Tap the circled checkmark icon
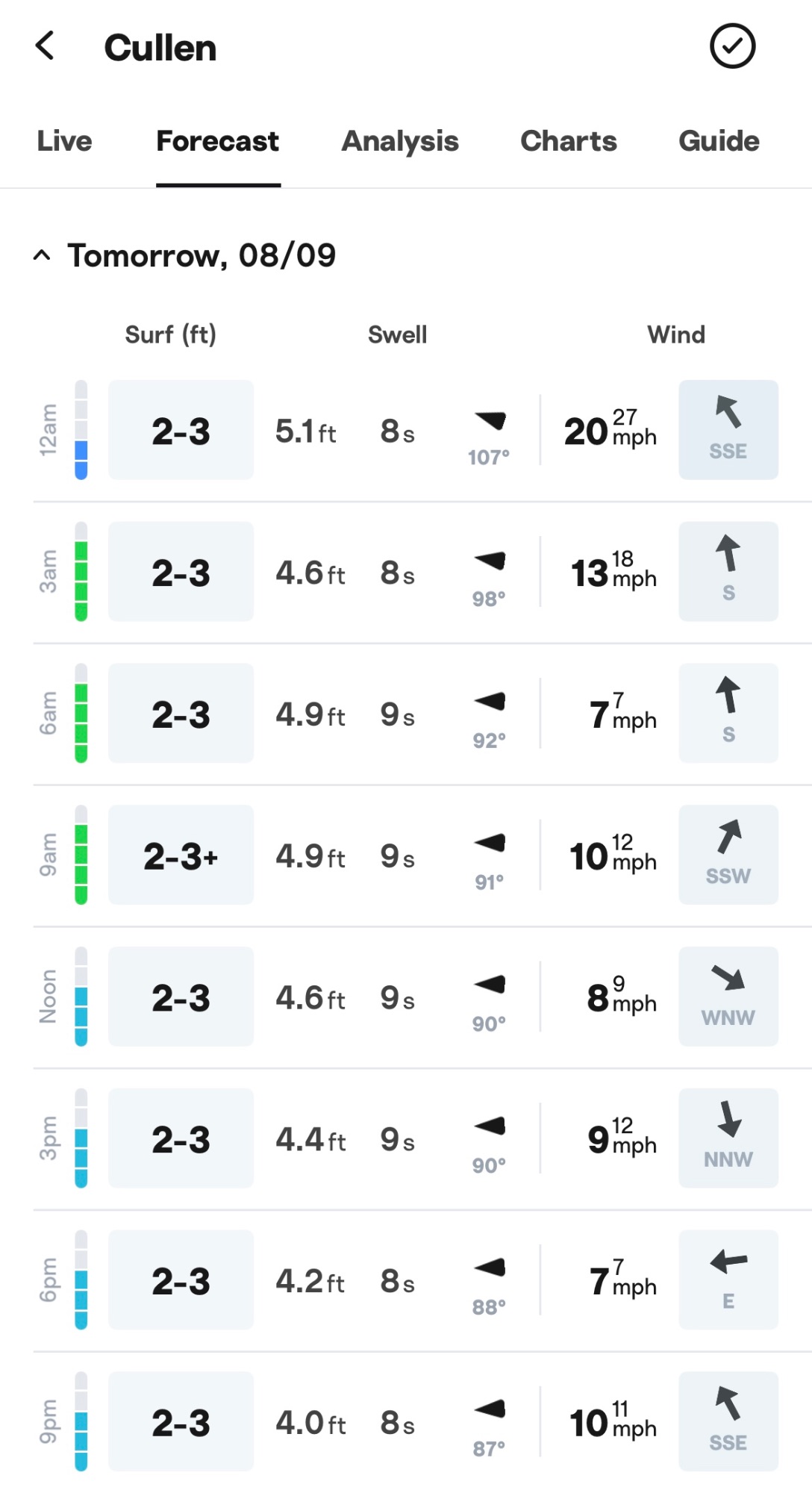The image size is (812, 1493). point(732,46)
